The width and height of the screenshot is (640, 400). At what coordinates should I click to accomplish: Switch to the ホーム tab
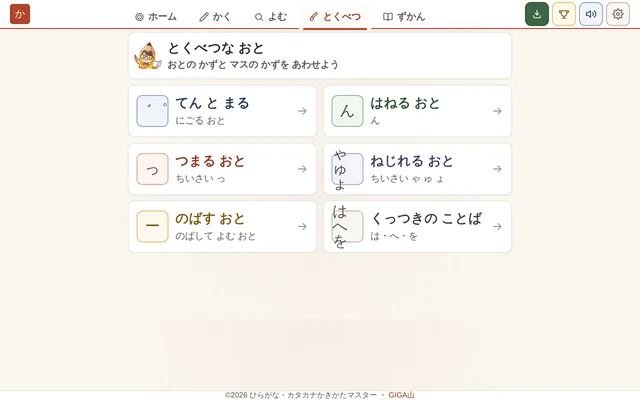(156, 17)
